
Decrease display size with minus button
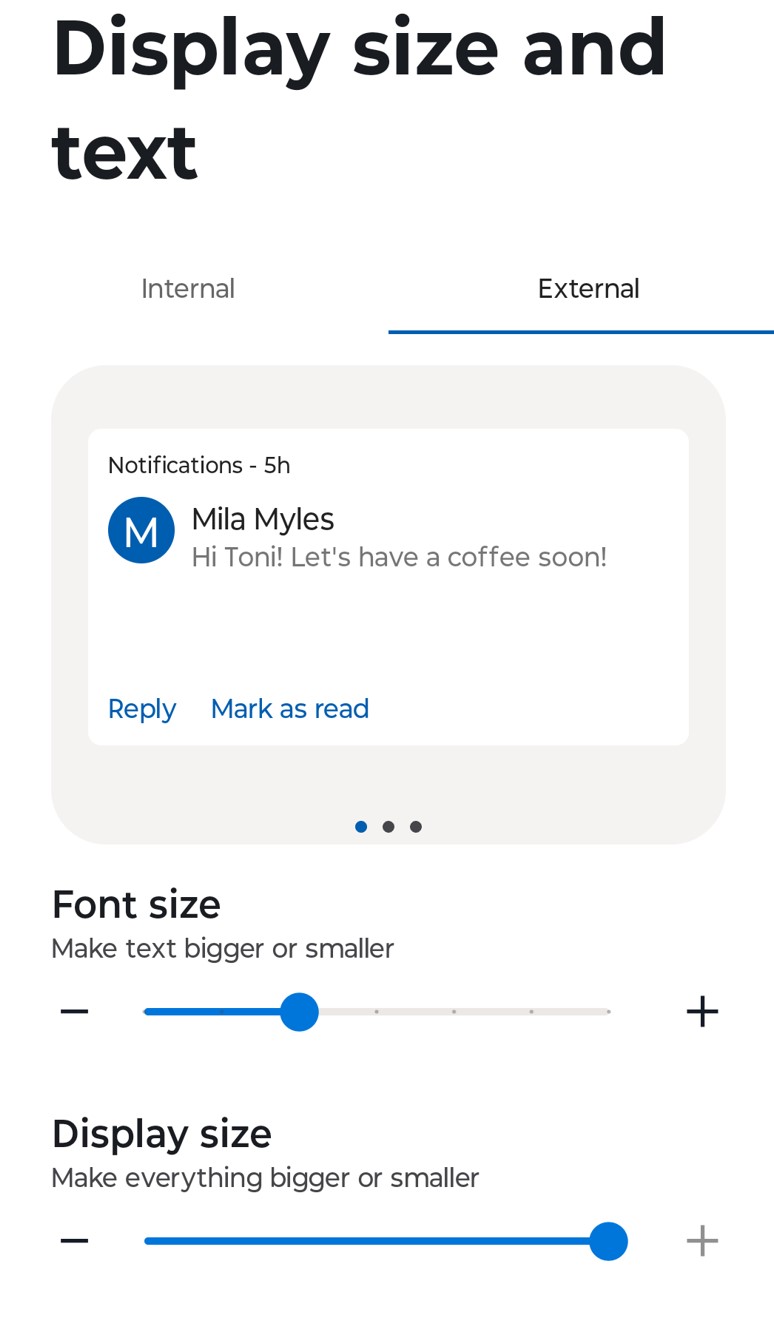[74, 1241]
